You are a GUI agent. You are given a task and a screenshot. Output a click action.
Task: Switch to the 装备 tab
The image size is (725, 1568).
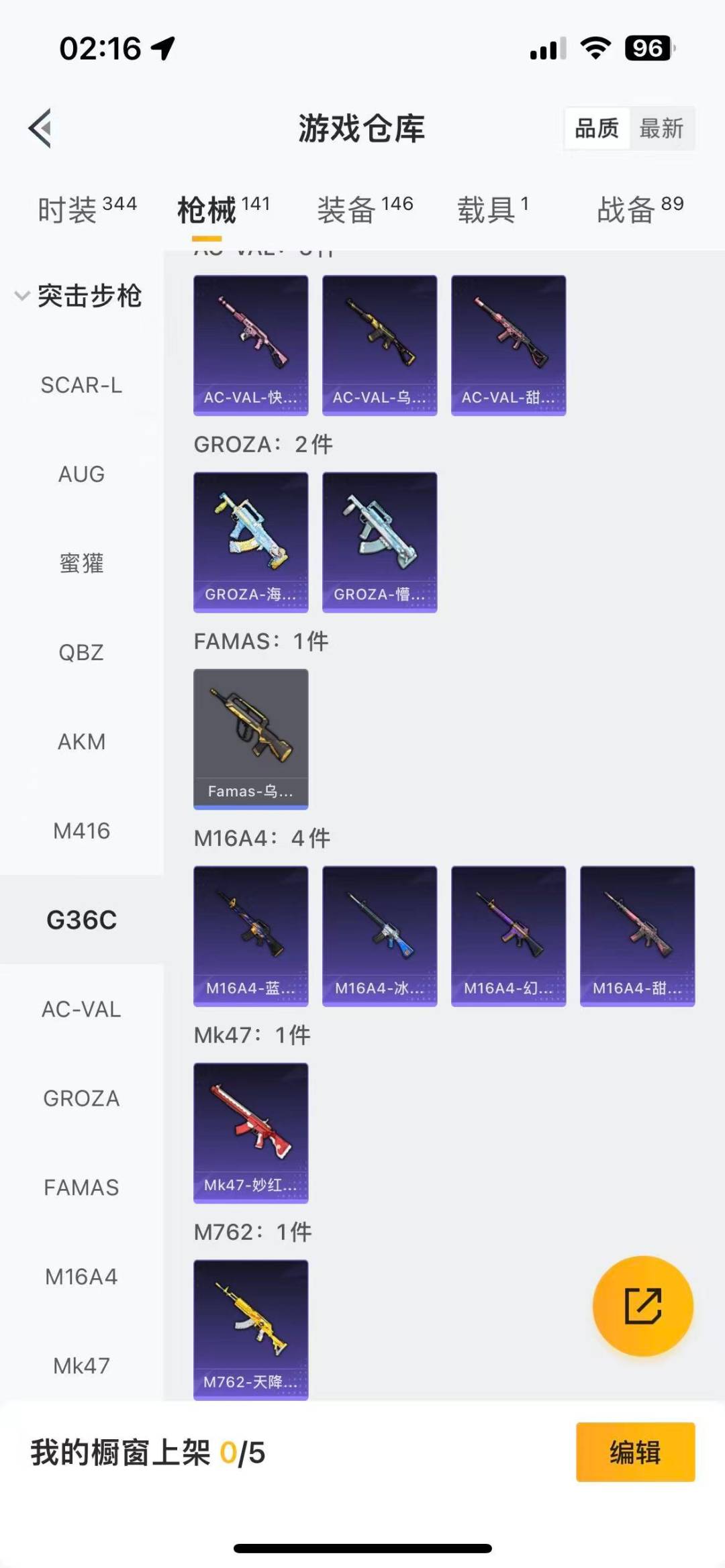coord(365,209)
